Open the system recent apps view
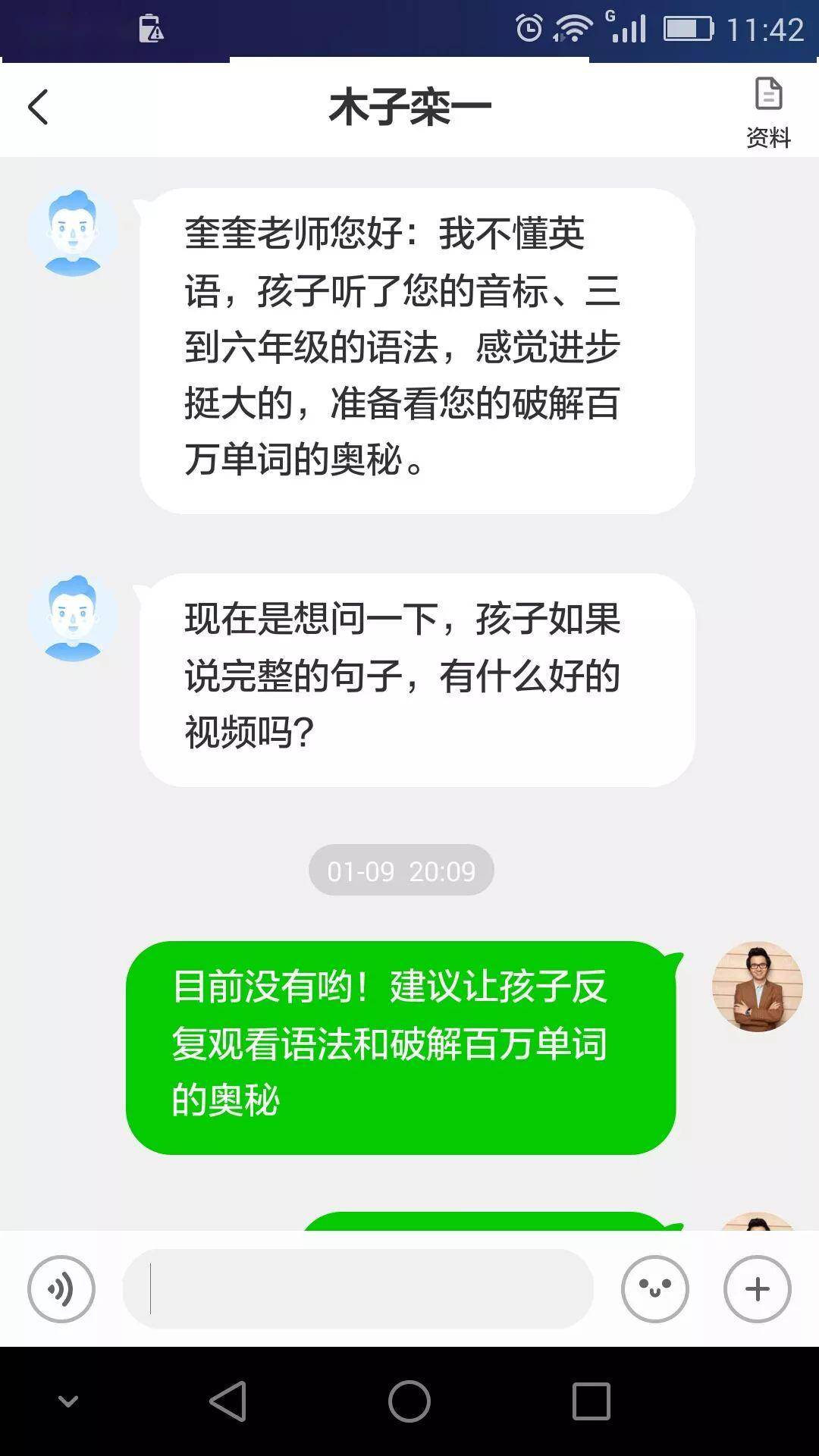 (x=591, y=1401)
